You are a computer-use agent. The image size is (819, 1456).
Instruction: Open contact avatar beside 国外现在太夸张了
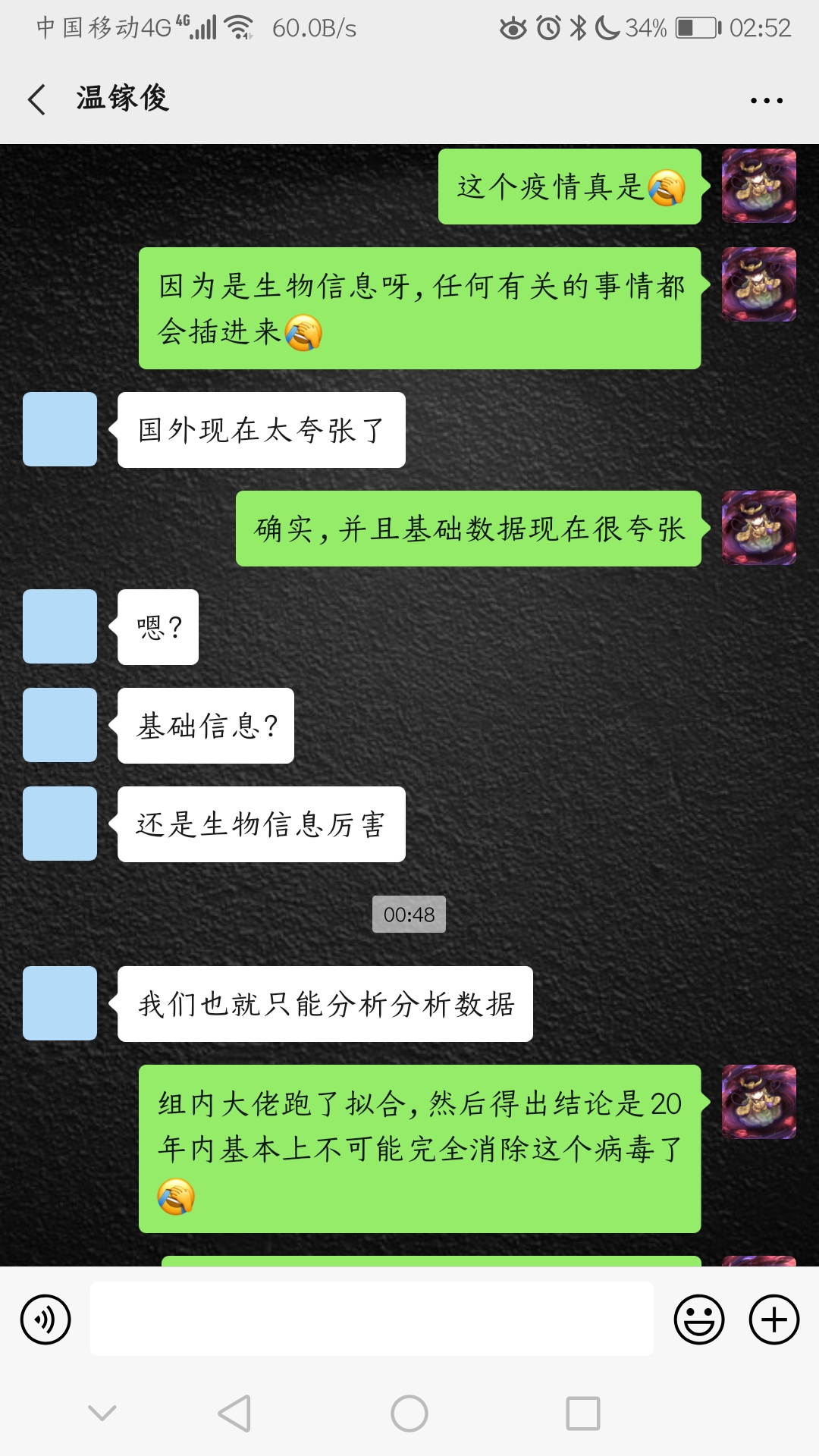coord(60,429)
